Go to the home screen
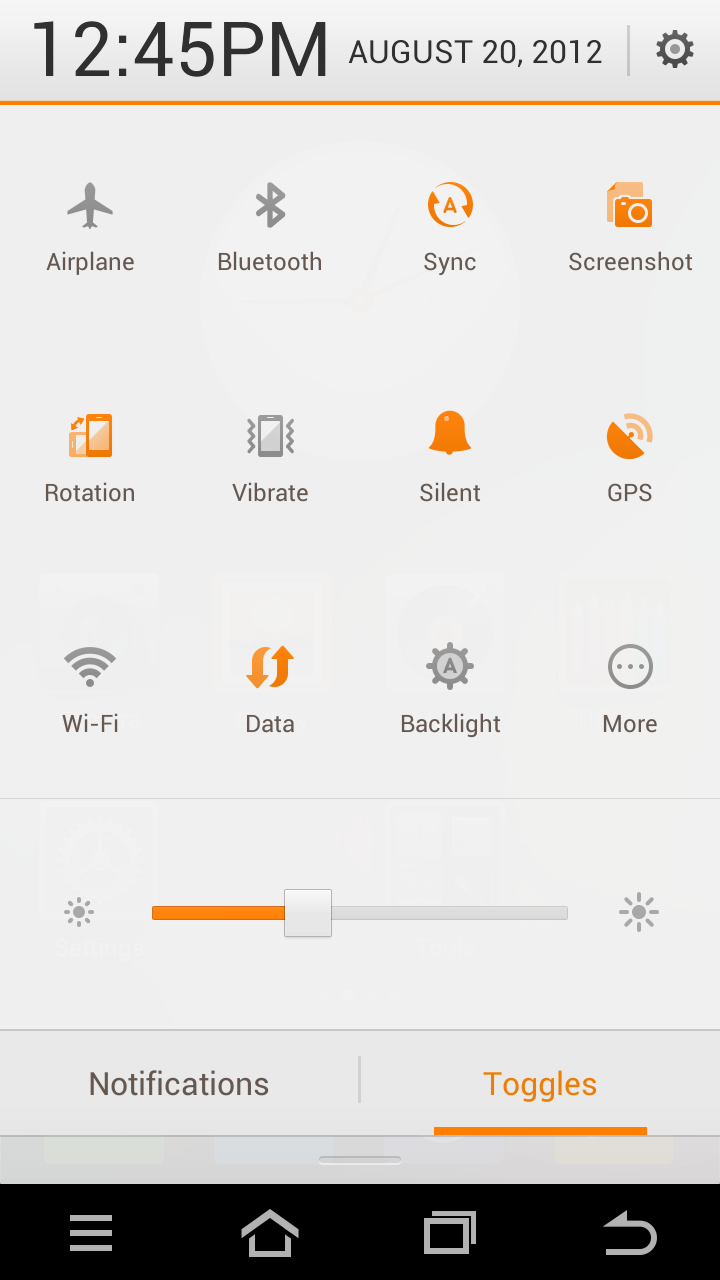This screenshot has width=720, height=1280. [270, 1233]
